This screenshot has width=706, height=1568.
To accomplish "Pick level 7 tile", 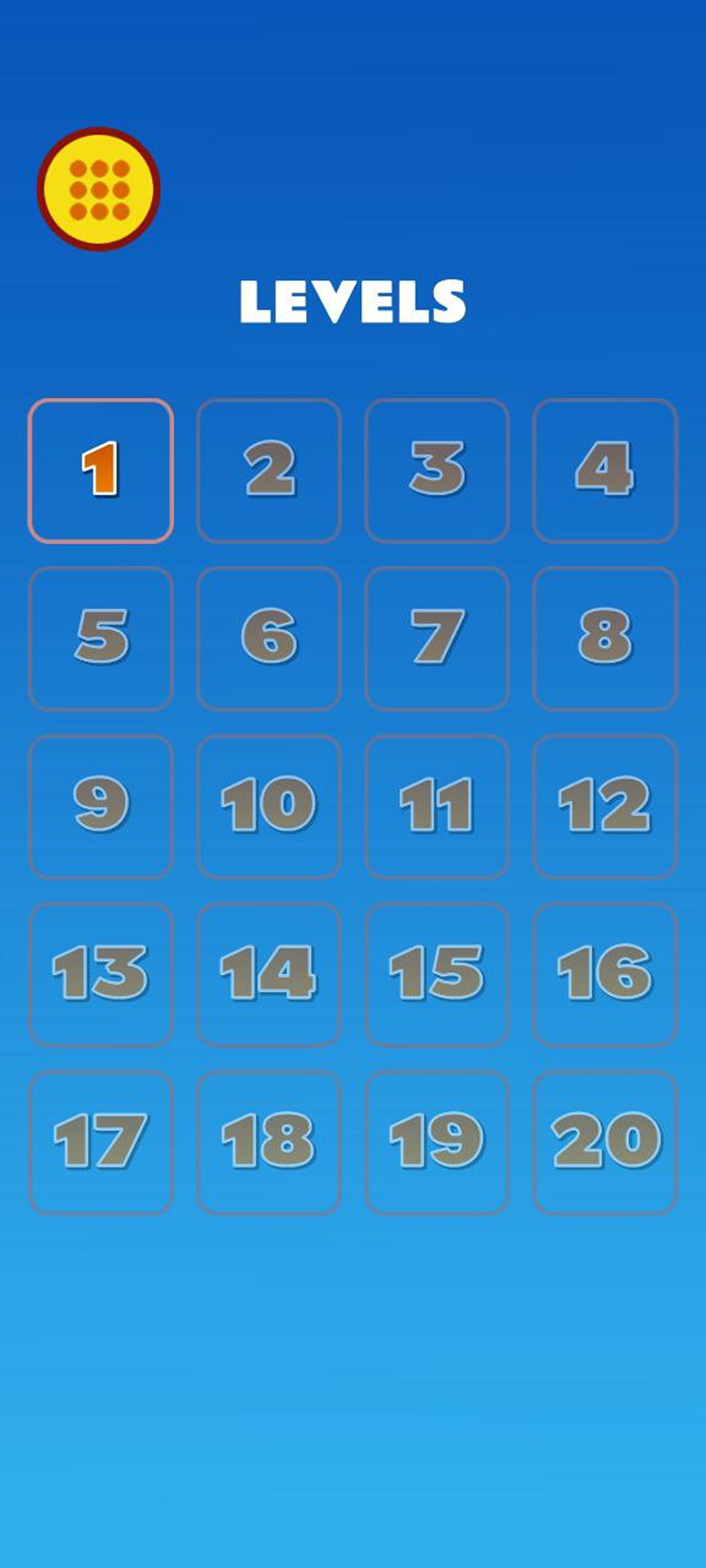I will coord(437,638).
